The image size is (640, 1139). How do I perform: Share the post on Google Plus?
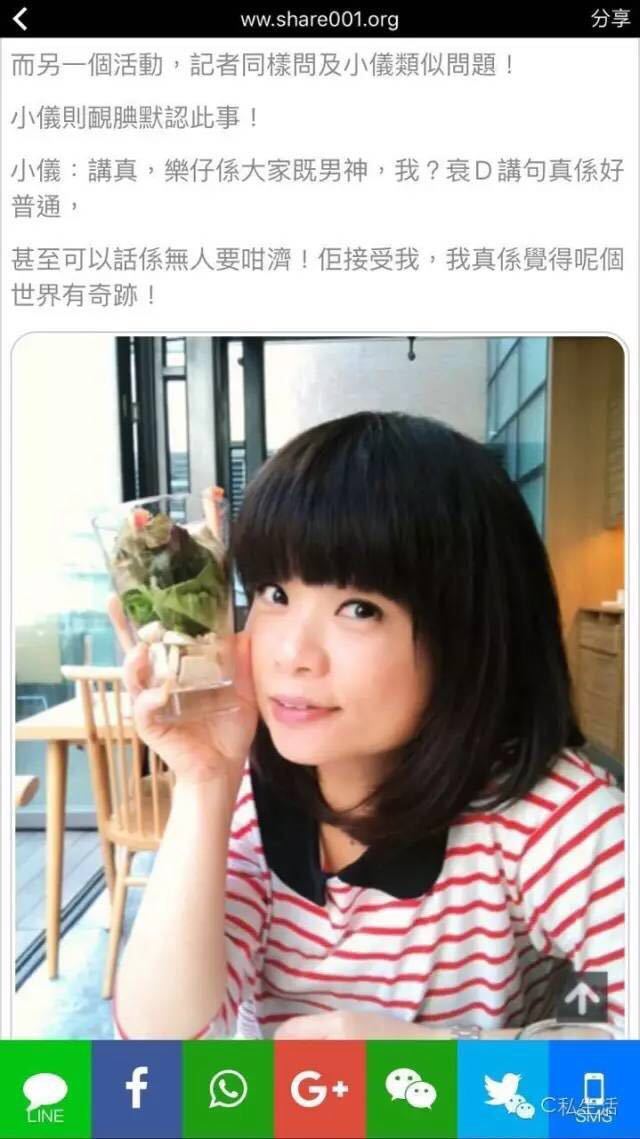(319, 1090)
